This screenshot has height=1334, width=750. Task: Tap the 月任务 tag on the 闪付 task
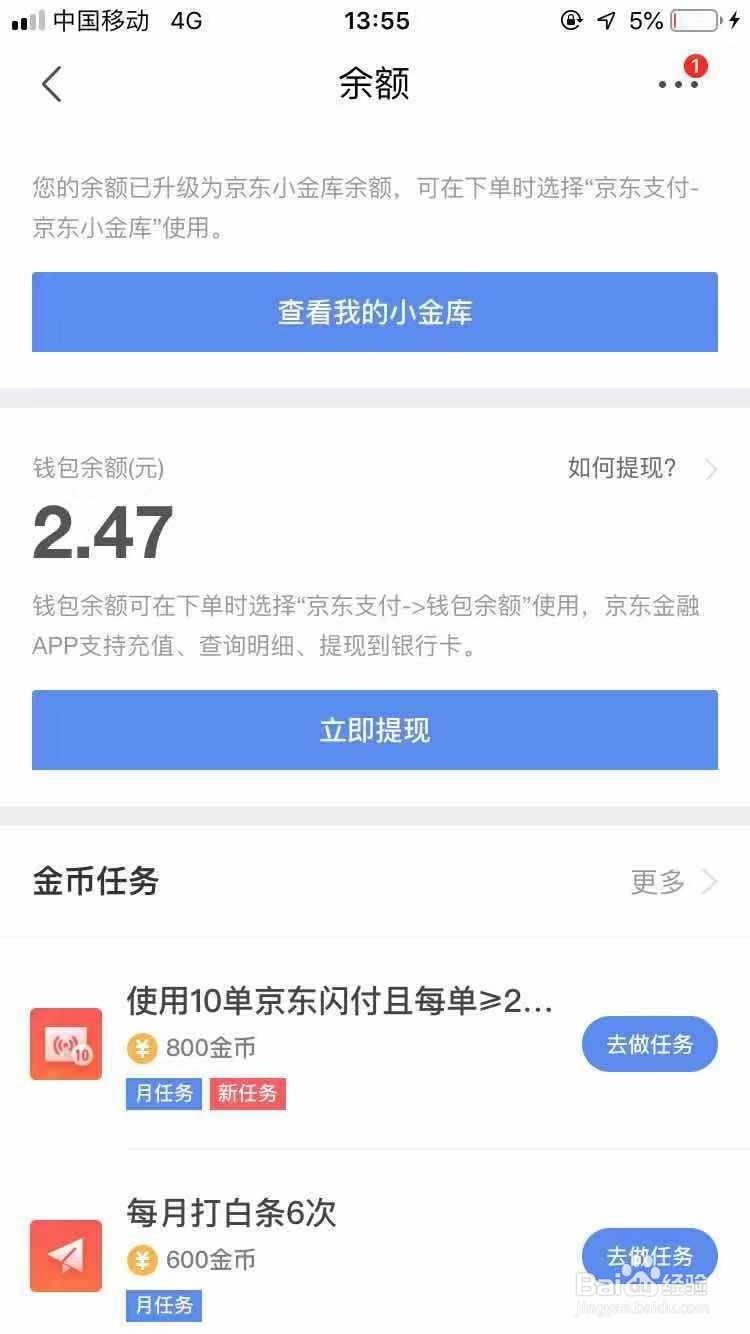[163, 1095]
